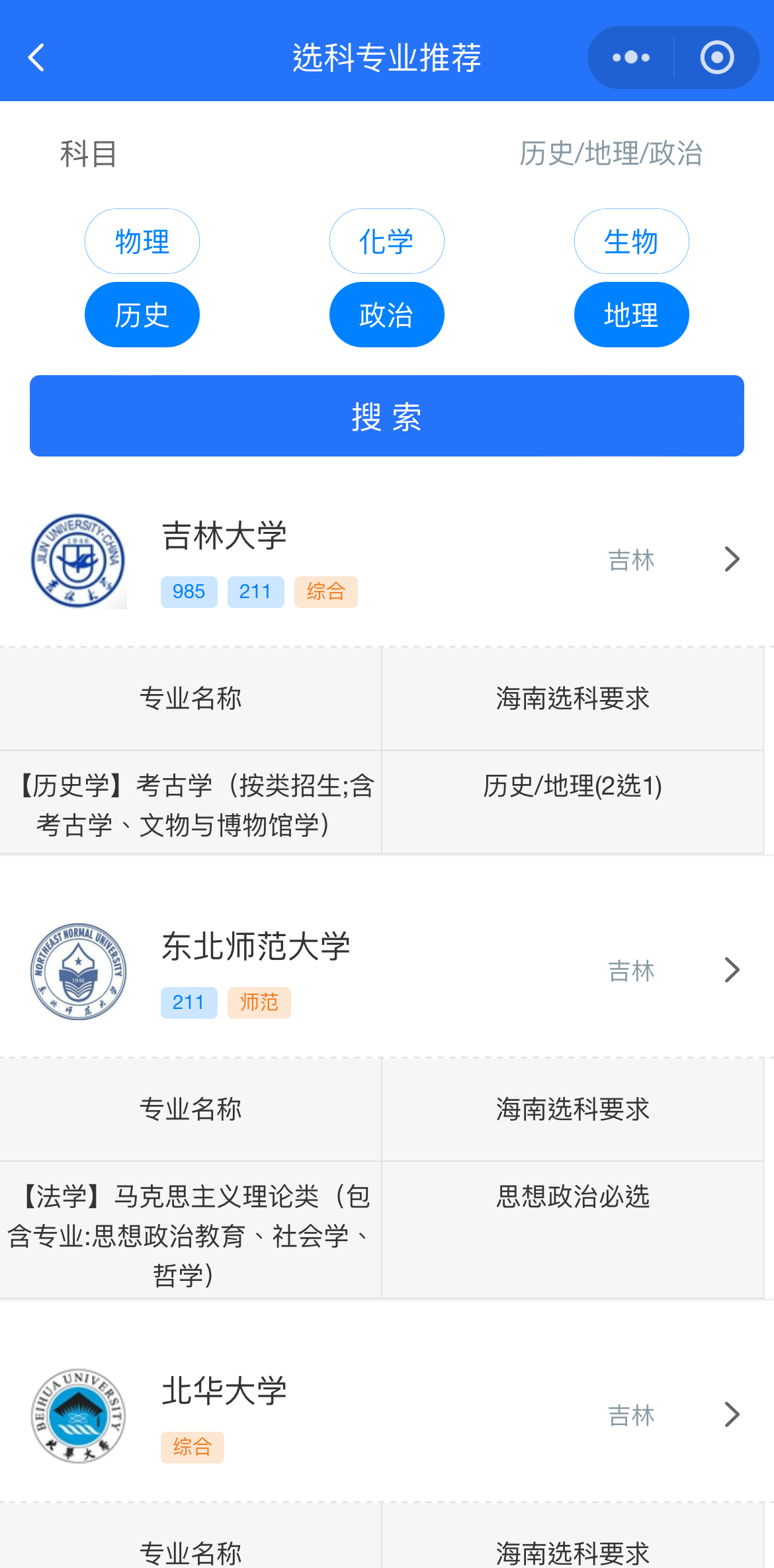Select the 化学 subject chip

coord(386,241)
